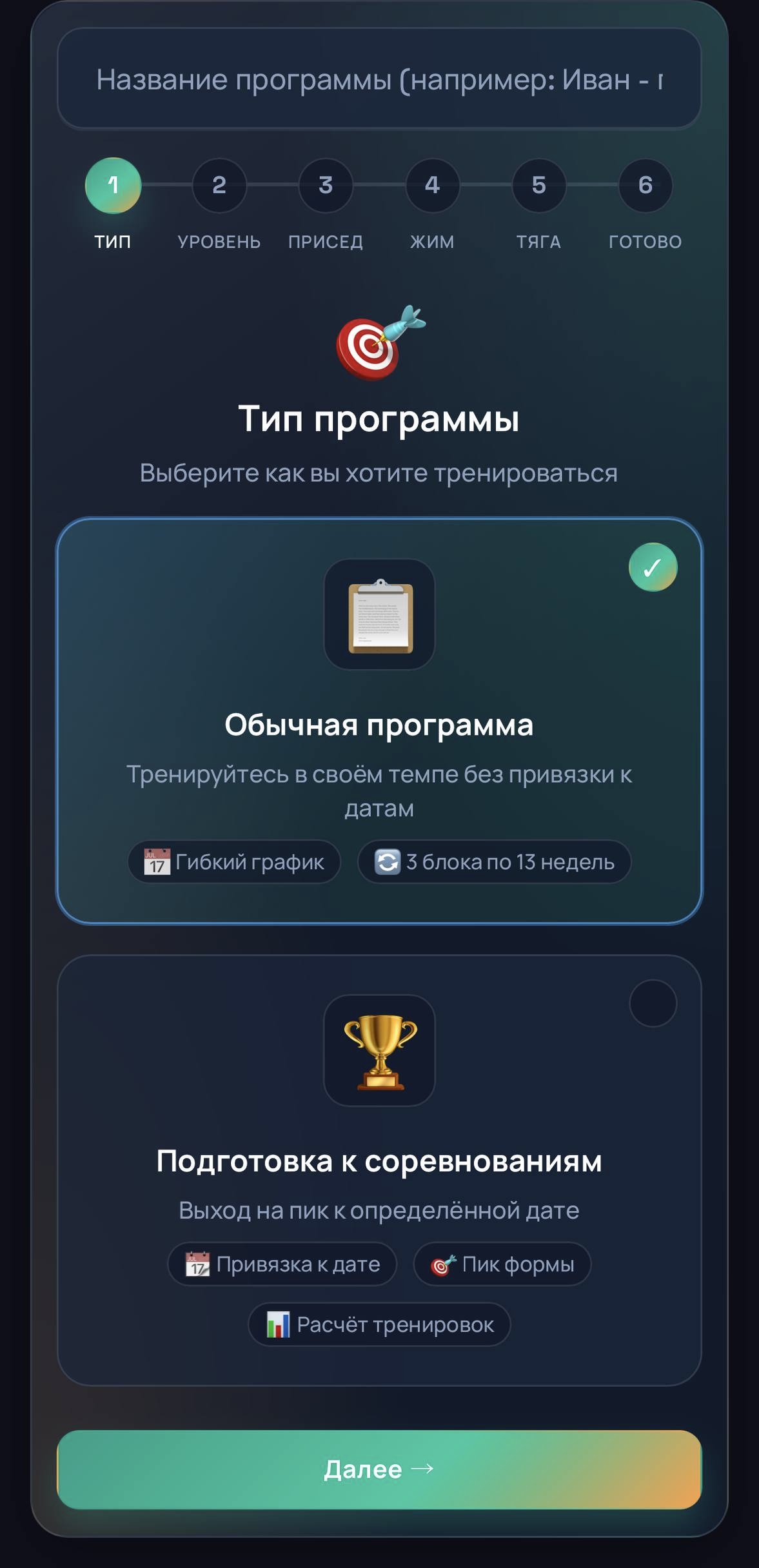Open step 4 ЖИМ

pyautogui.click(x=432, y=185)
